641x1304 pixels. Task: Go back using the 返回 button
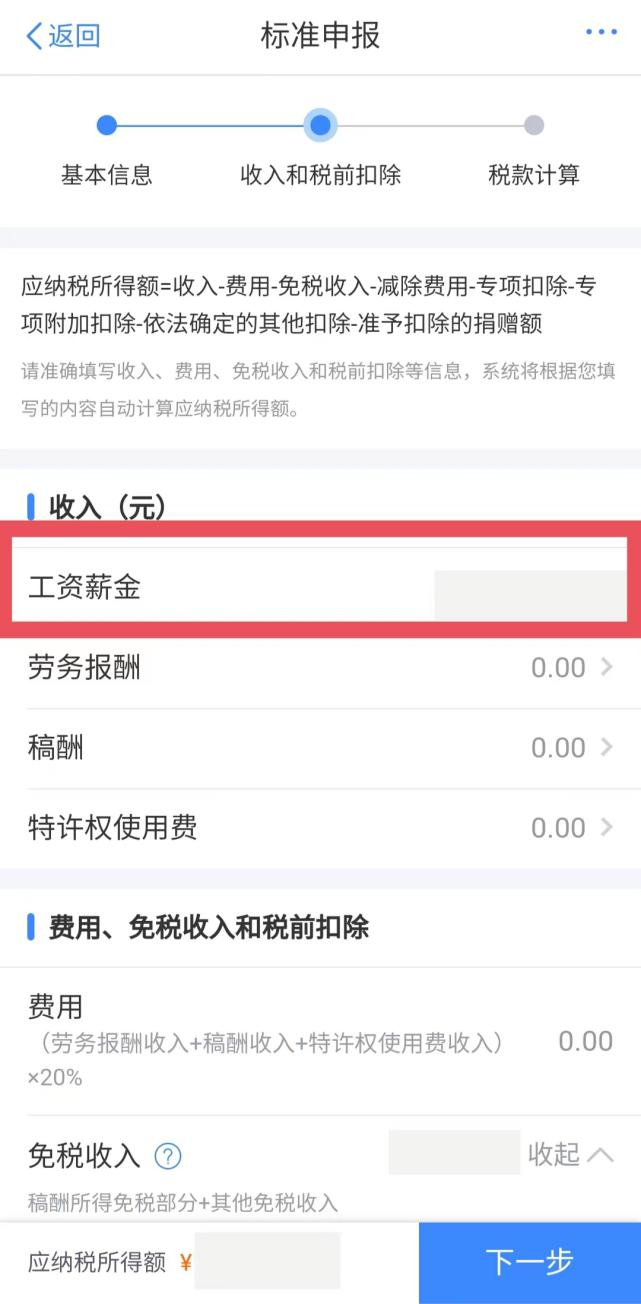62,37
